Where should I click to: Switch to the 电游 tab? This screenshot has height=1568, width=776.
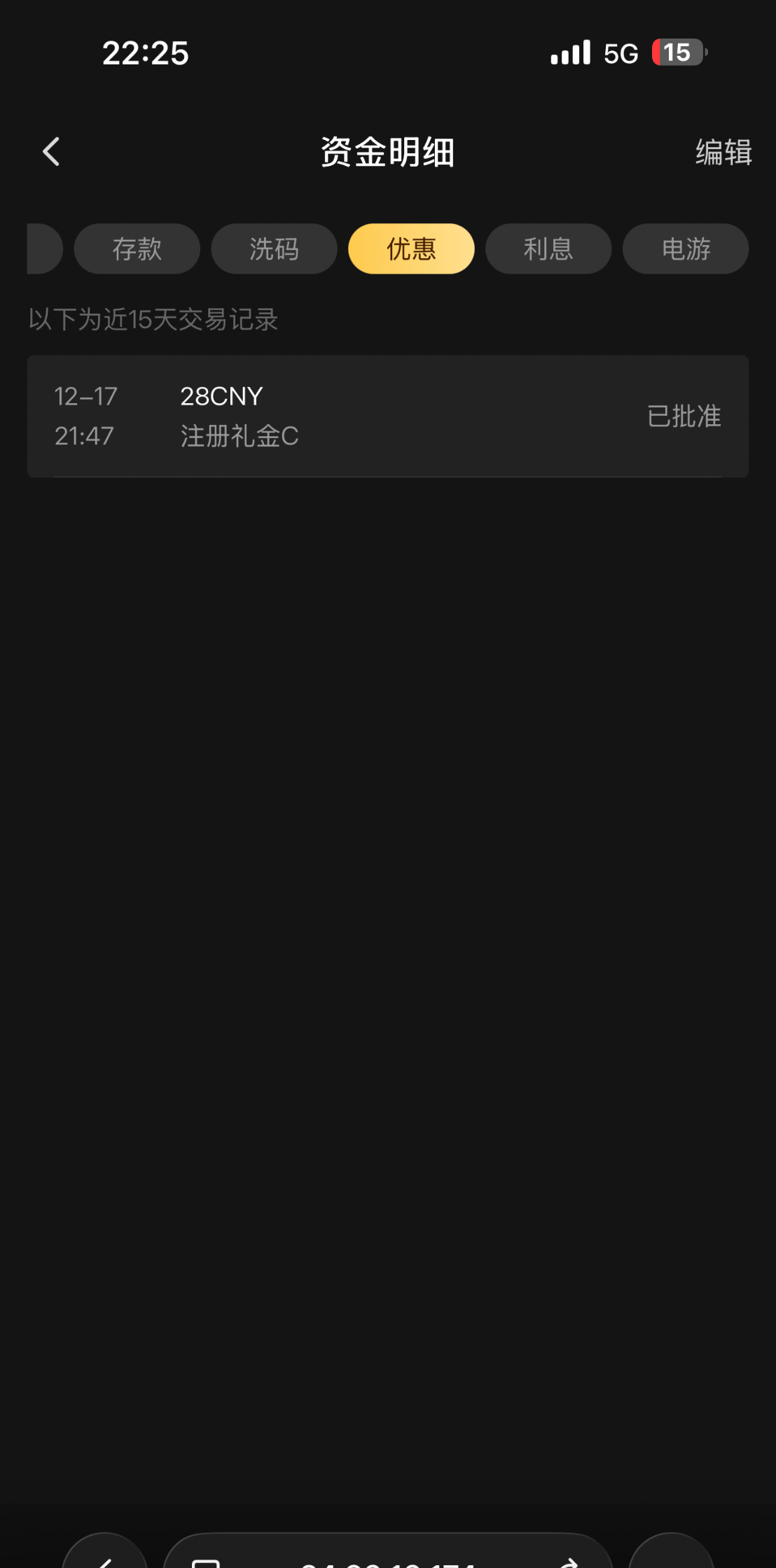coord(686,249)
